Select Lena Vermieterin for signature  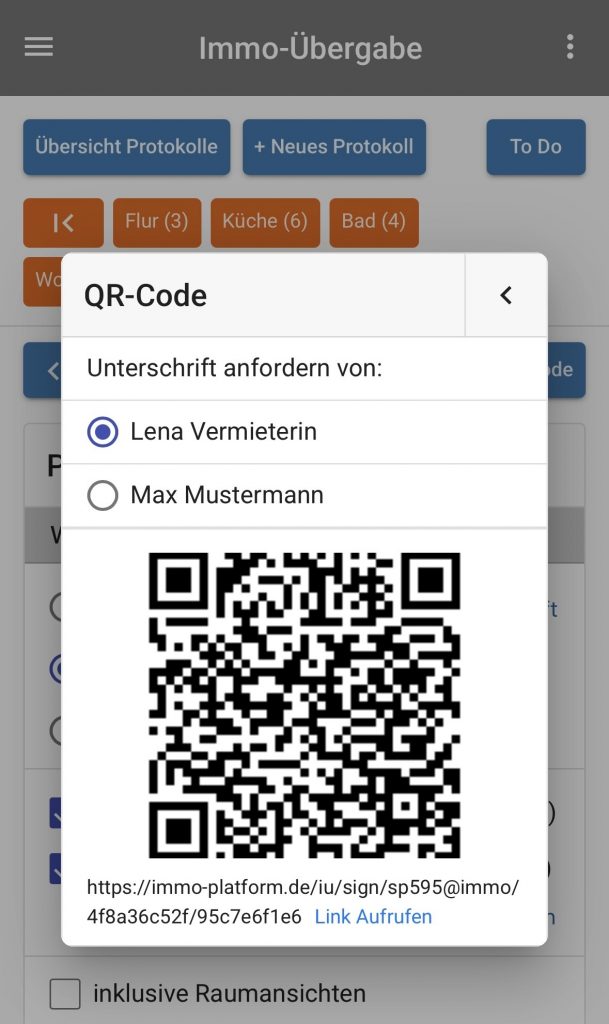(103, 432)
